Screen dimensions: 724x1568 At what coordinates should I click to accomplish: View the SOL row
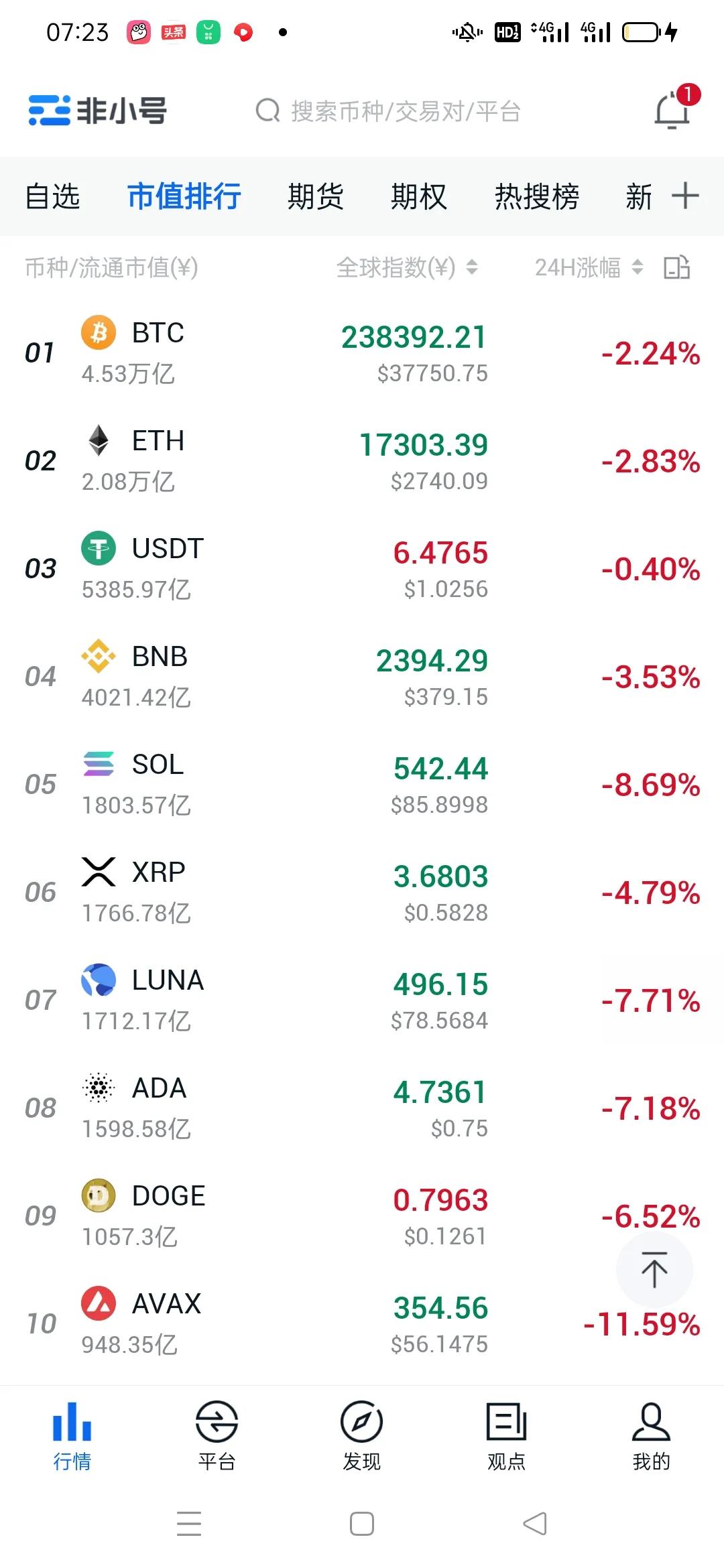pyautogui.click(x=362, y=785)
